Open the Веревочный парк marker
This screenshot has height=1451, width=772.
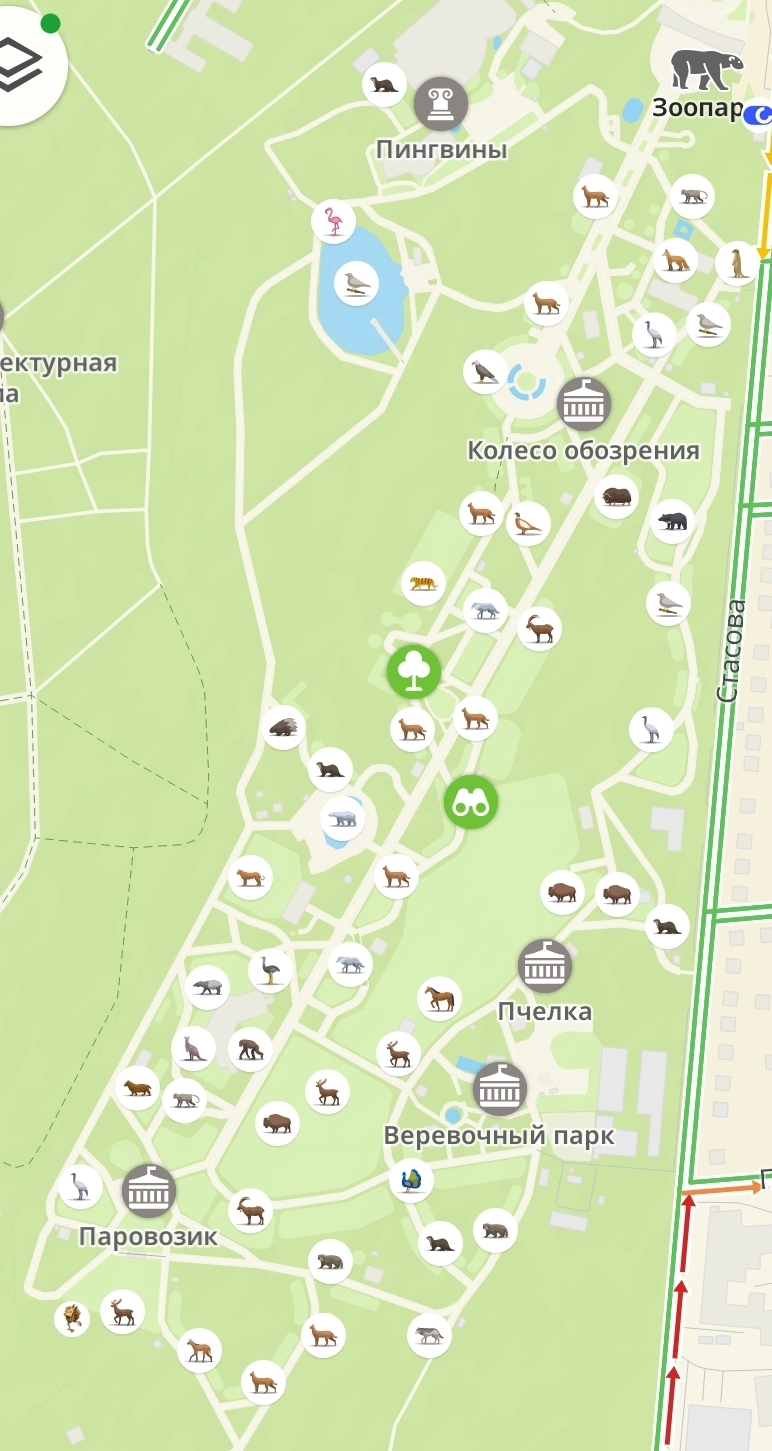(x=499, y=1089)
